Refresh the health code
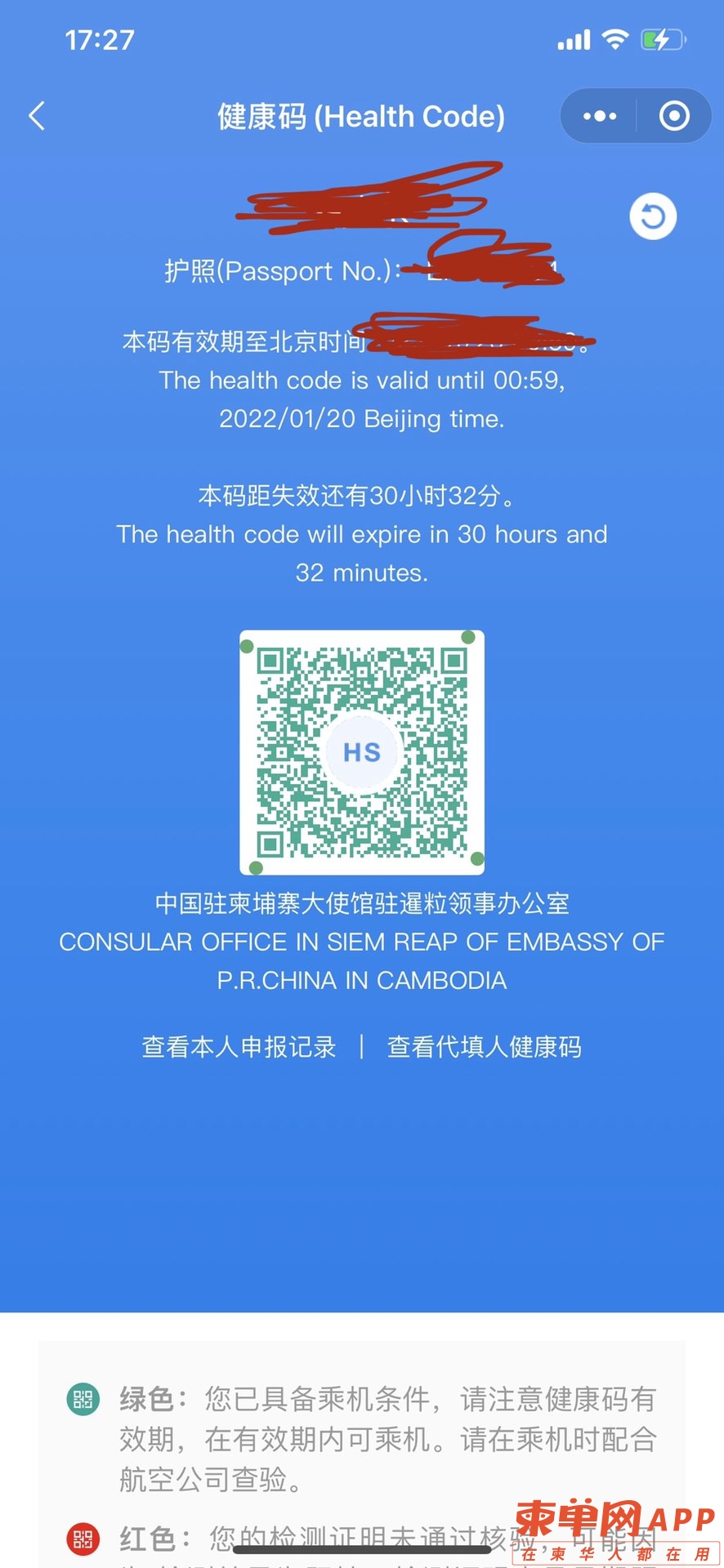This screenshot has height=1568, width=724. coord(652,216)
